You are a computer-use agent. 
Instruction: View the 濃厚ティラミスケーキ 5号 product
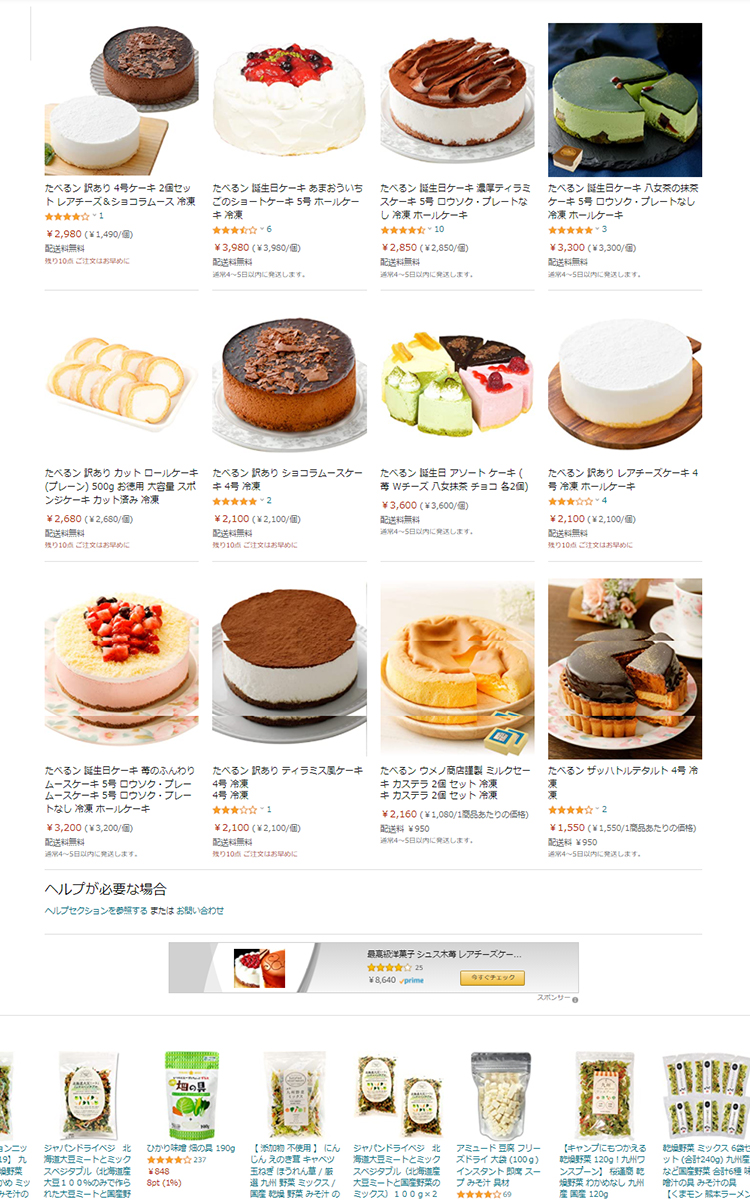pyautogui.click(x=456, y=194)
